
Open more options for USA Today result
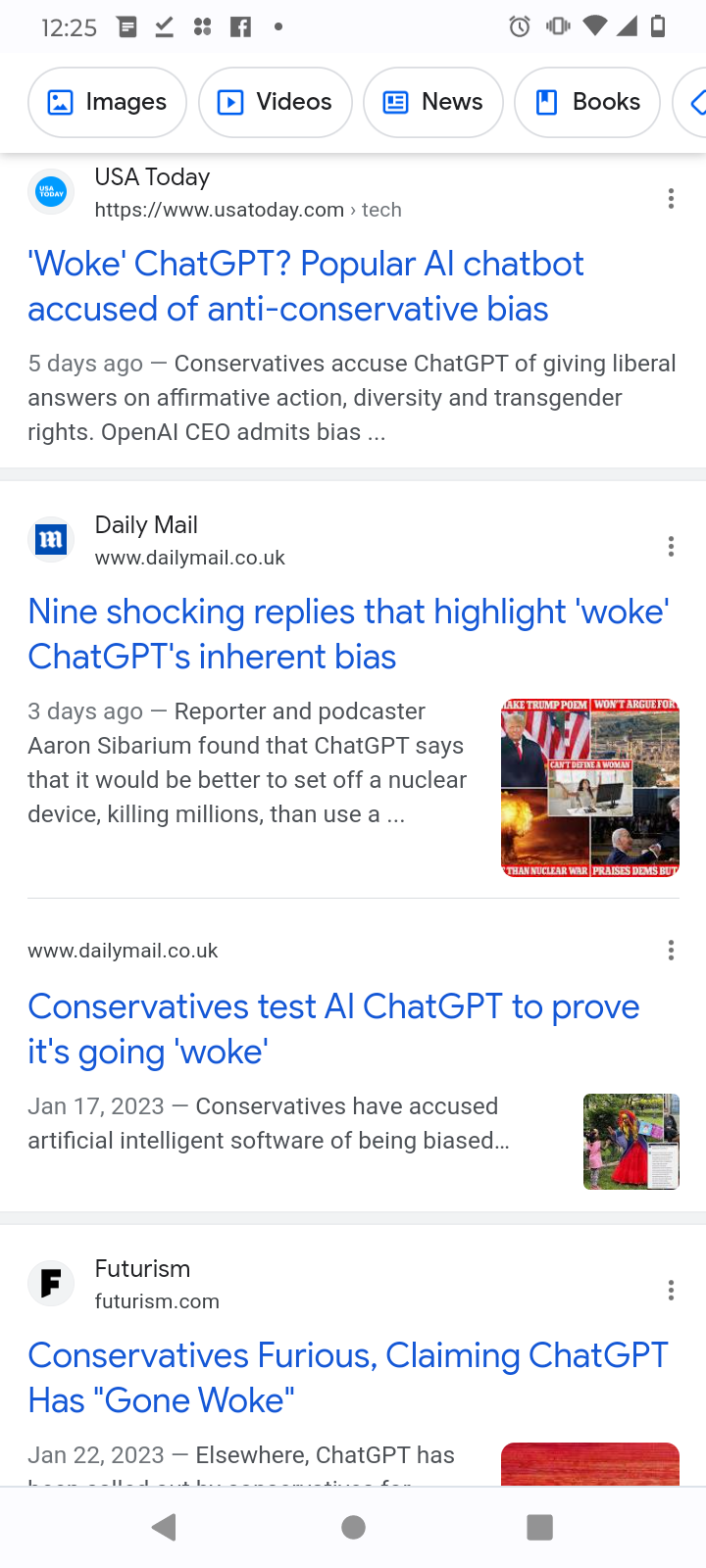(671, 199)
